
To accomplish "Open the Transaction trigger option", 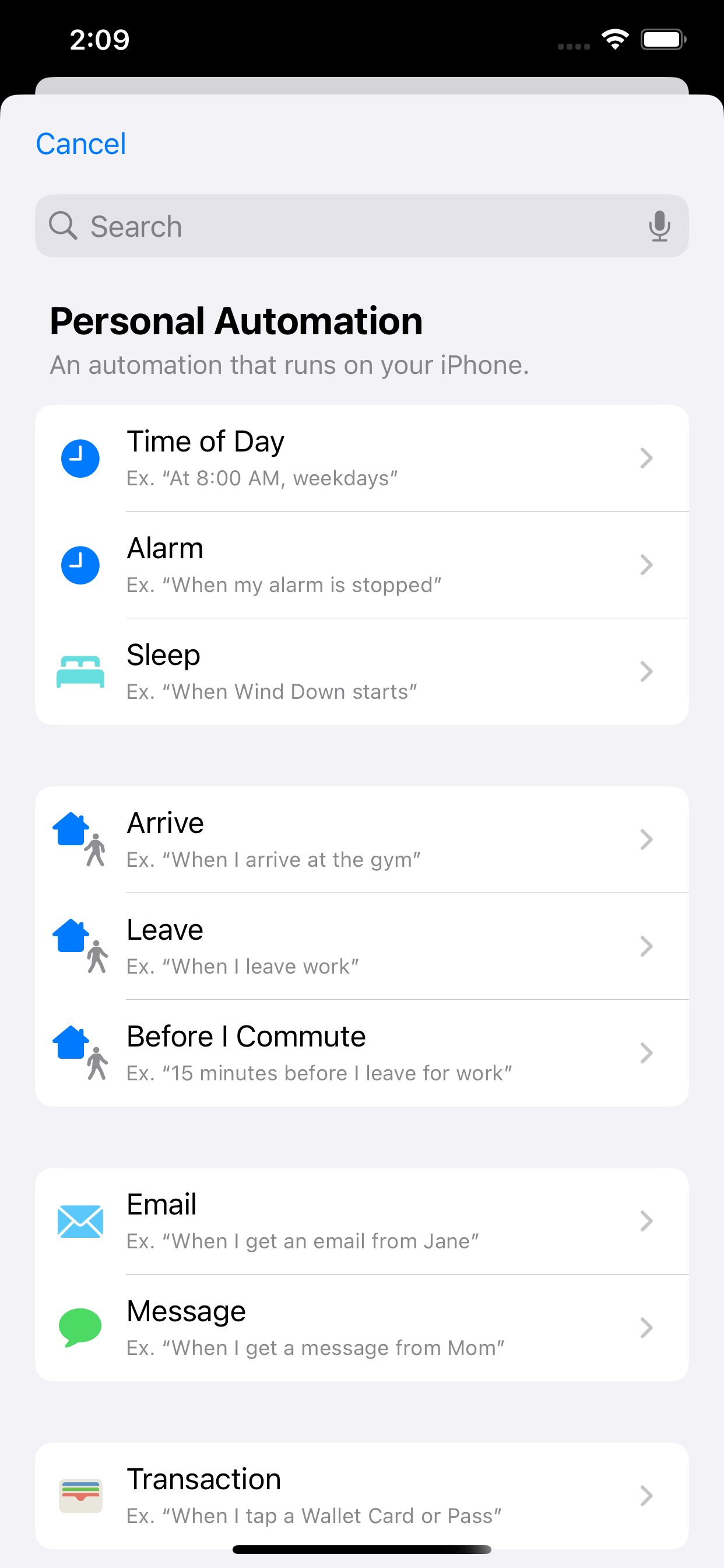I will point(361,1495).
